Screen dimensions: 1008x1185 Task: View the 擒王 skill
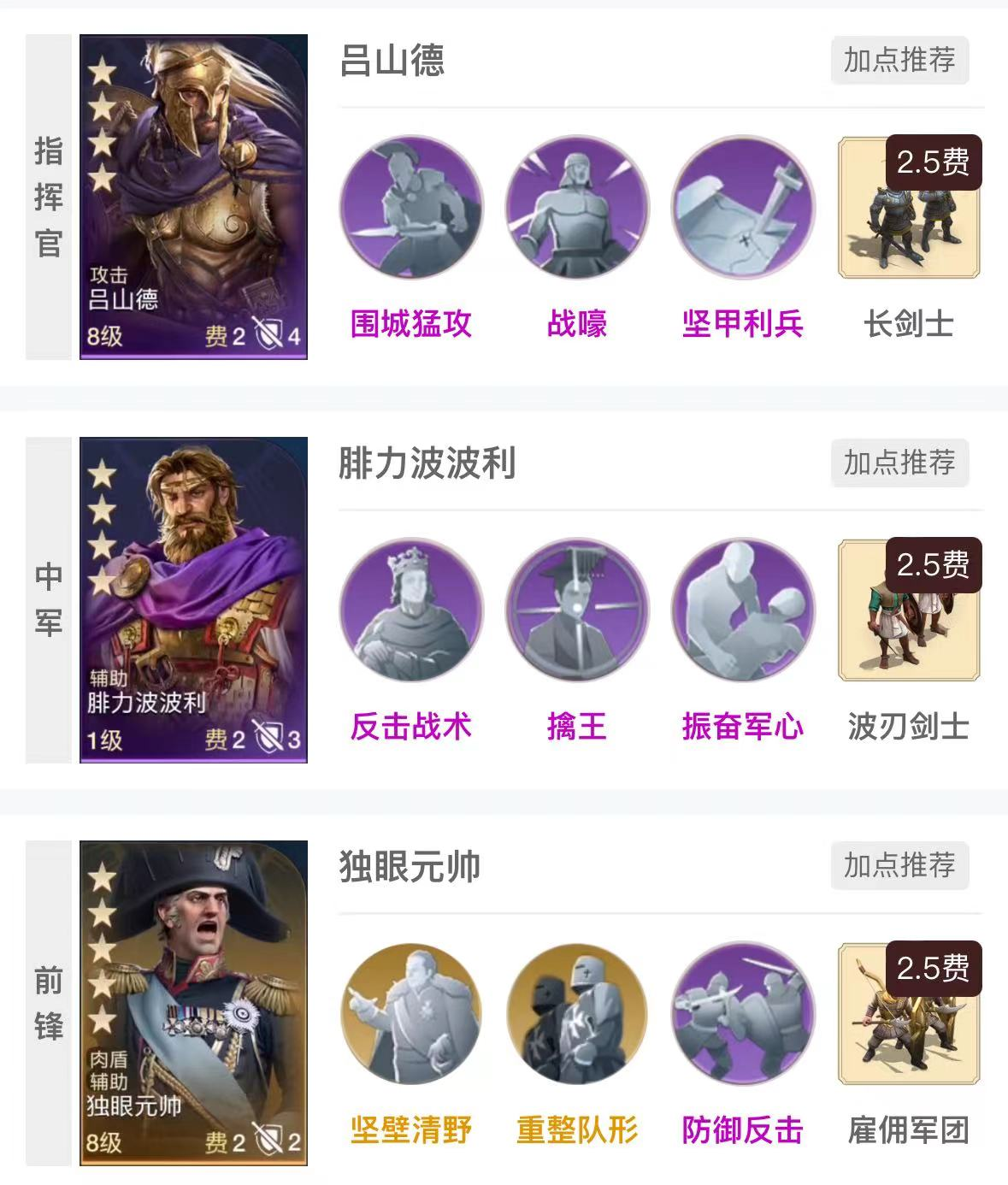pyautogui.click(x=577, y=610)
